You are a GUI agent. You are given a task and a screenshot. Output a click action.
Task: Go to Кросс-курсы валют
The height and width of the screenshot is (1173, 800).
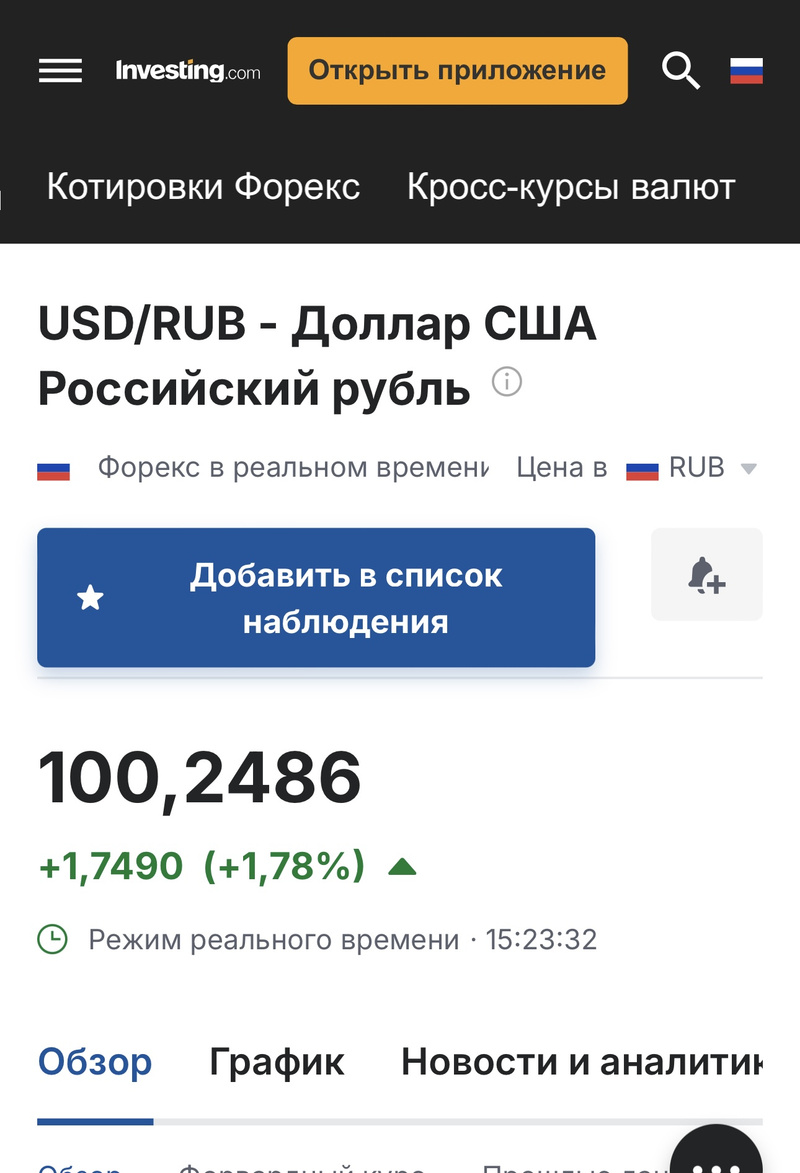(571, 187)
